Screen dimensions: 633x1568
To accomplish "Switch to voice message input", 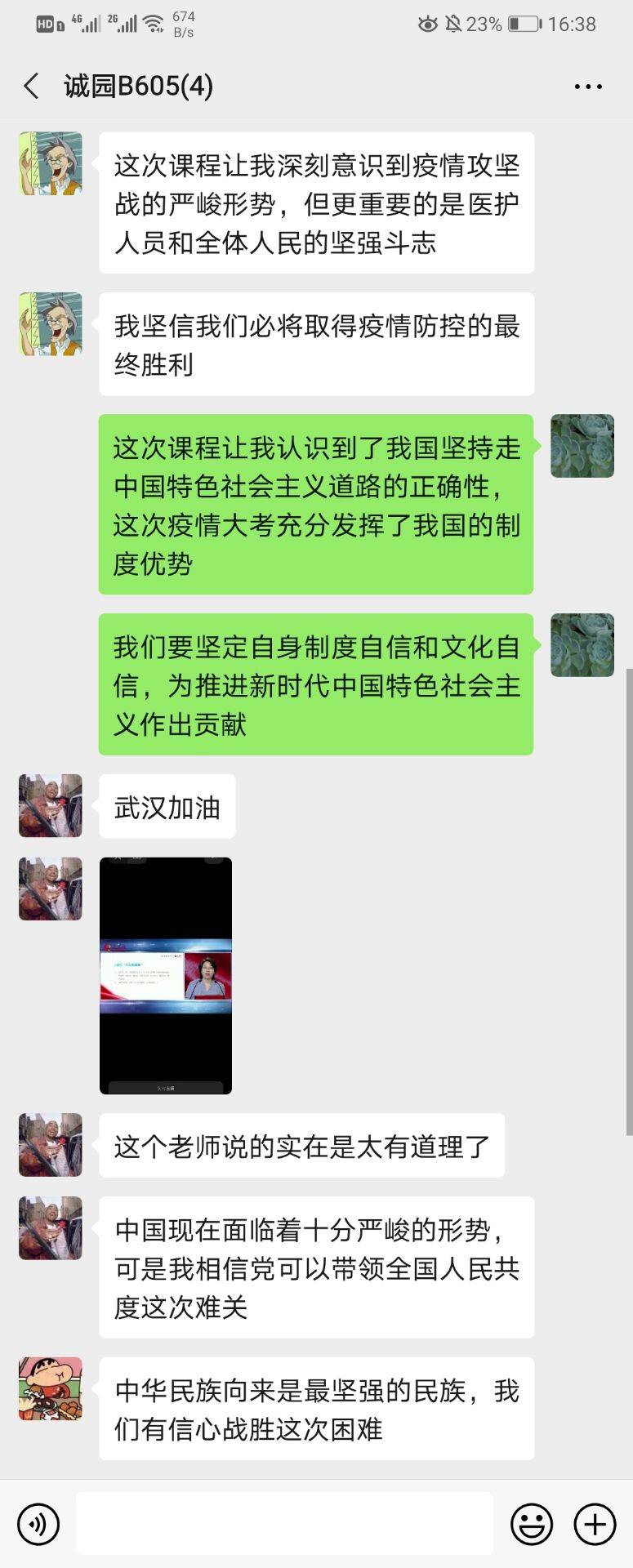I will [38, 1524].
